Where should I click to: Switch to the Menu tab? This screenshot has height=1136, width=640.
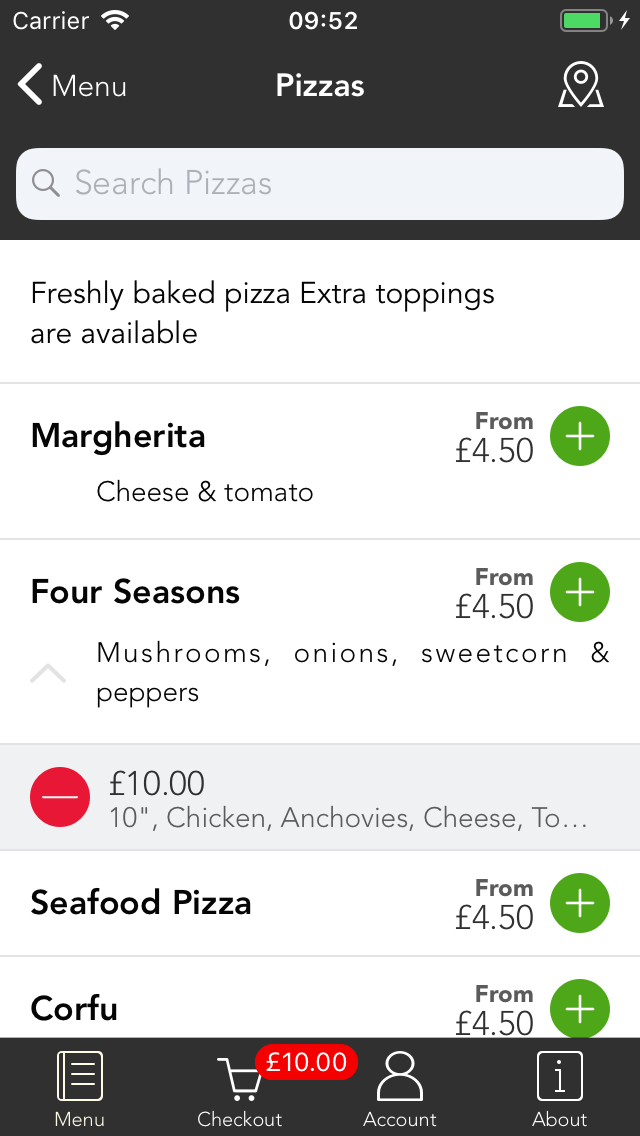click(x=80, y=1088)
